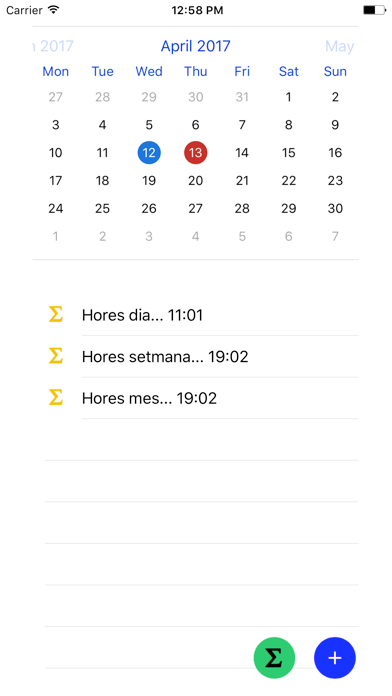392x696 pixels.
Task: Open the Hores setmana row
Action: (202, 356)
